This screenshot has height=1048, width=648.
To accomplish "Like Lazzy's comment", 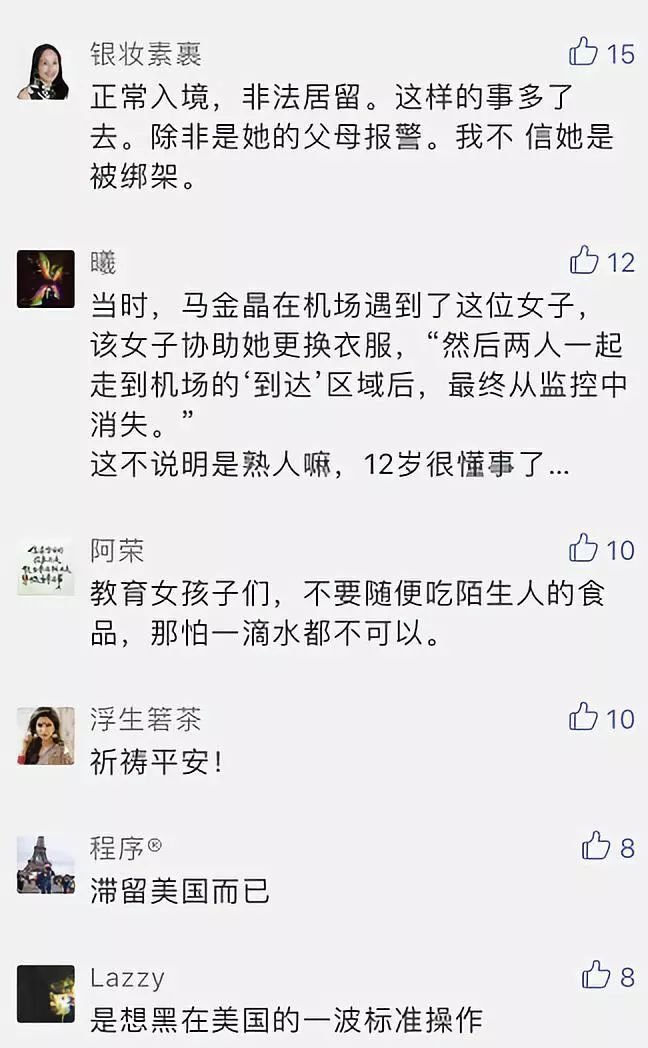I will tap(596, 975).
